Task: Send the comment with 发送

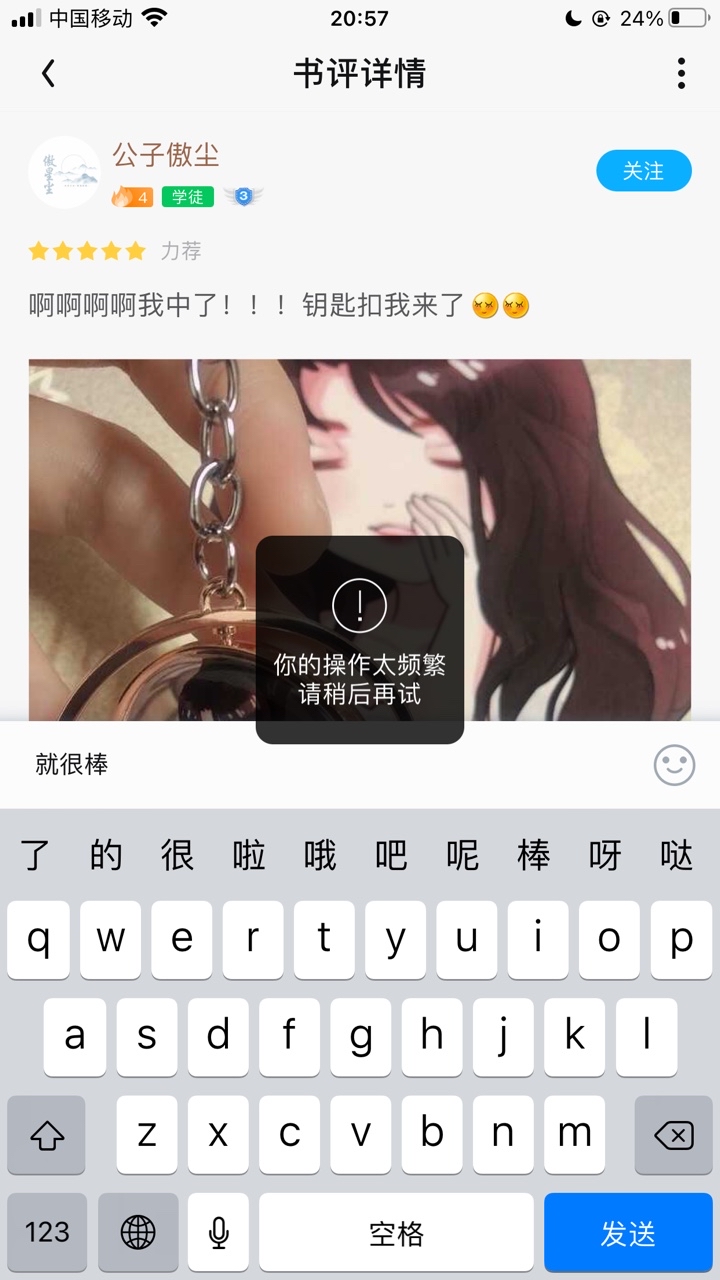Action: [628, 1233]
